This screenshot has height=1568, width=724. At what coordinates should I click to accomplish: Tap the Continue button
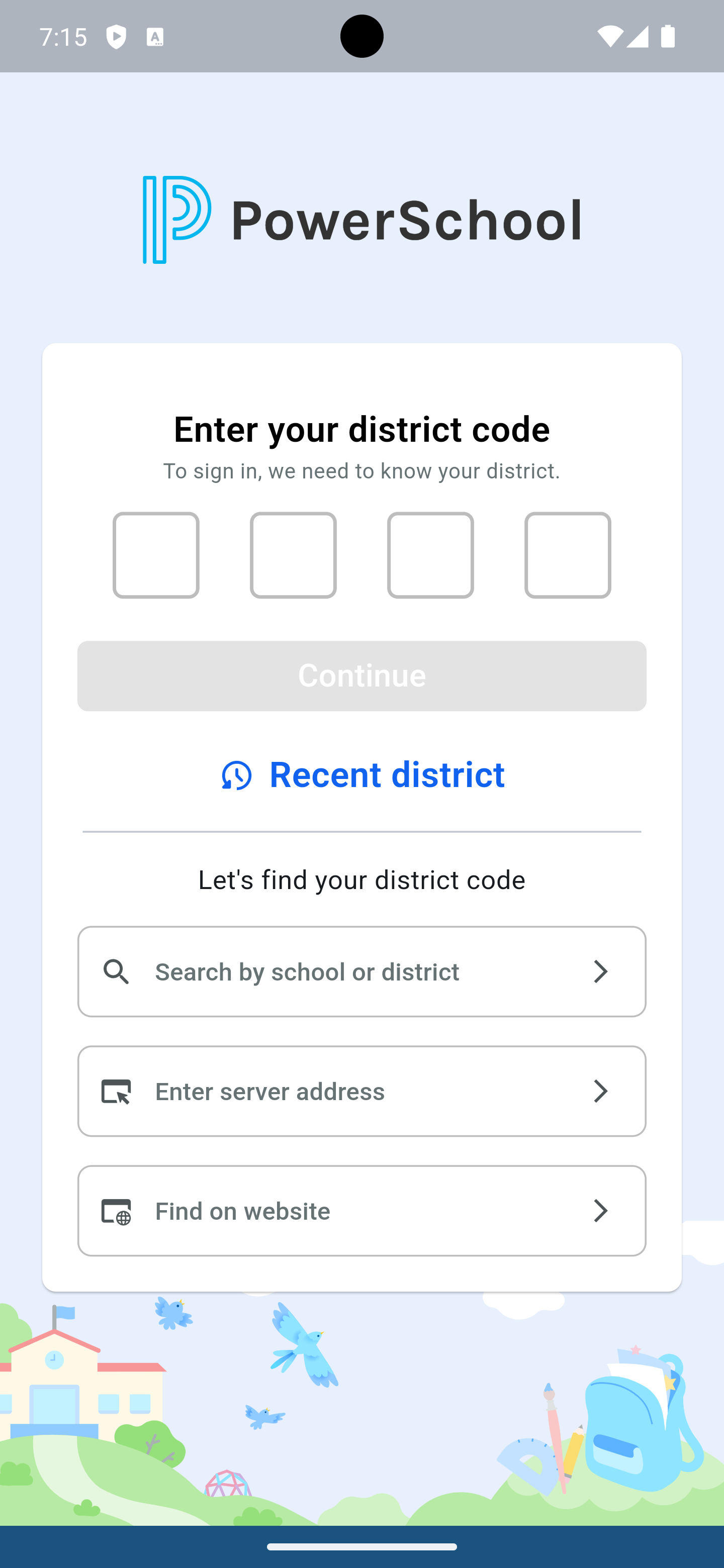[x=361, y=675]
